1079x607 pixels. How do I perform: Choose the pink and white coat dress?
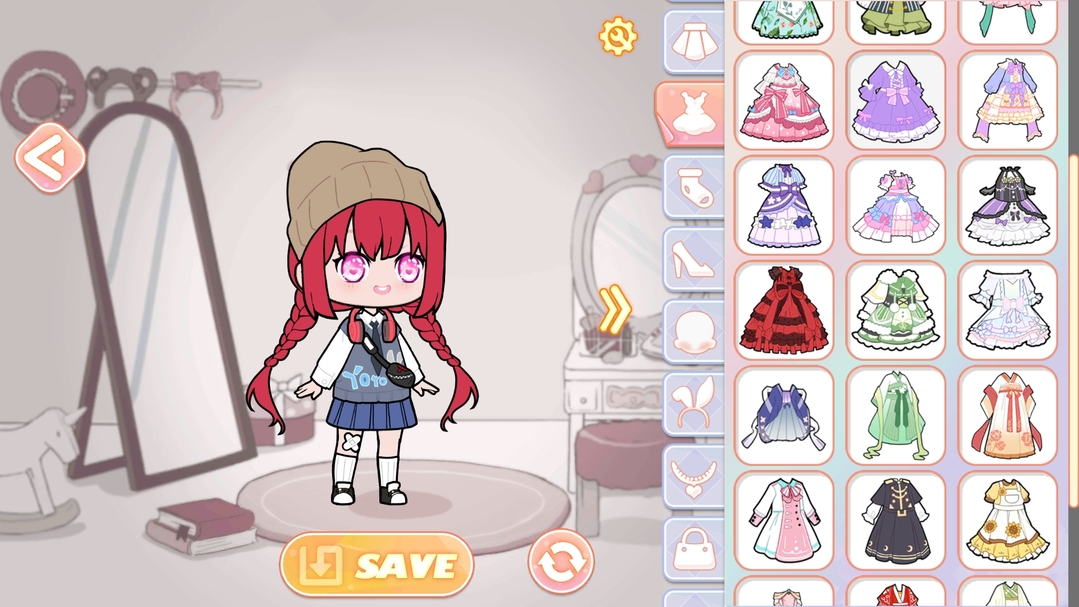pos(784,520)
